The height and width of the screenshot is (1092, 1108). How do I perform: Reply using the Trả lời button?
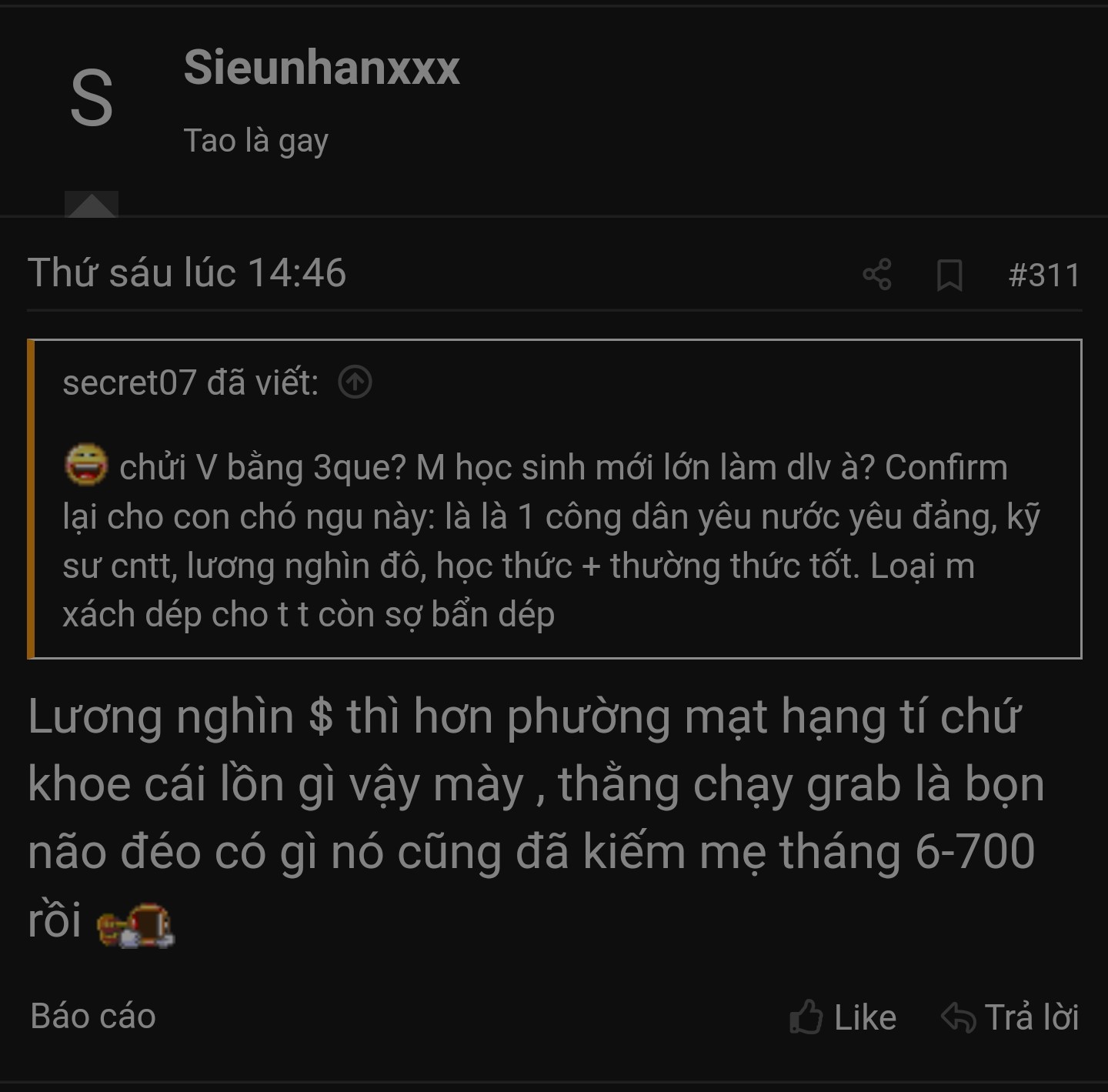tap(1010, 1017)
